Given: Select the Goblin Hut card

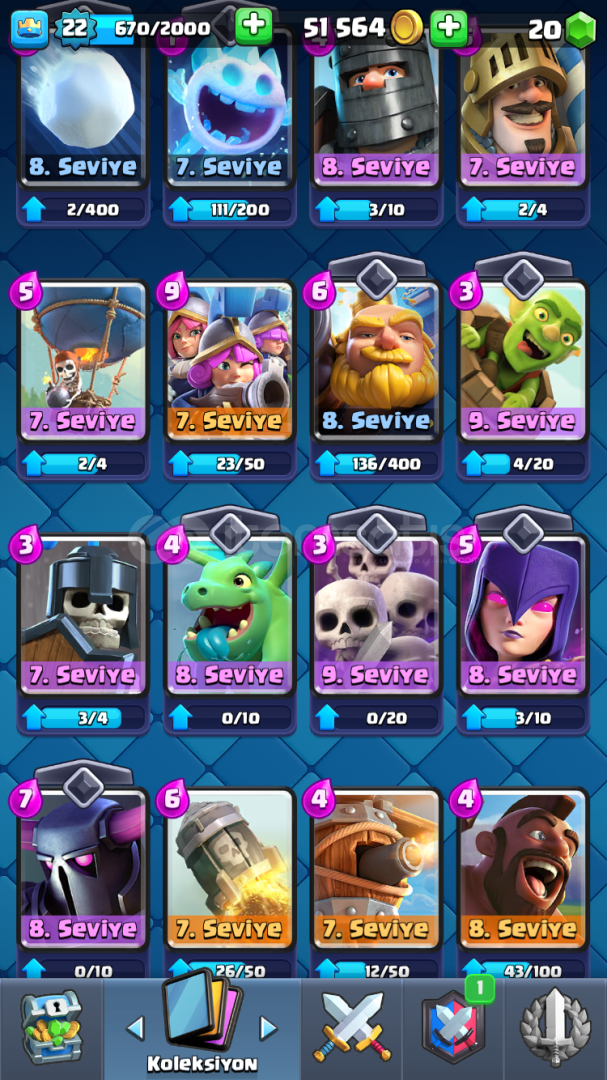Looking at the screenshot, I should tap(522, 360).
